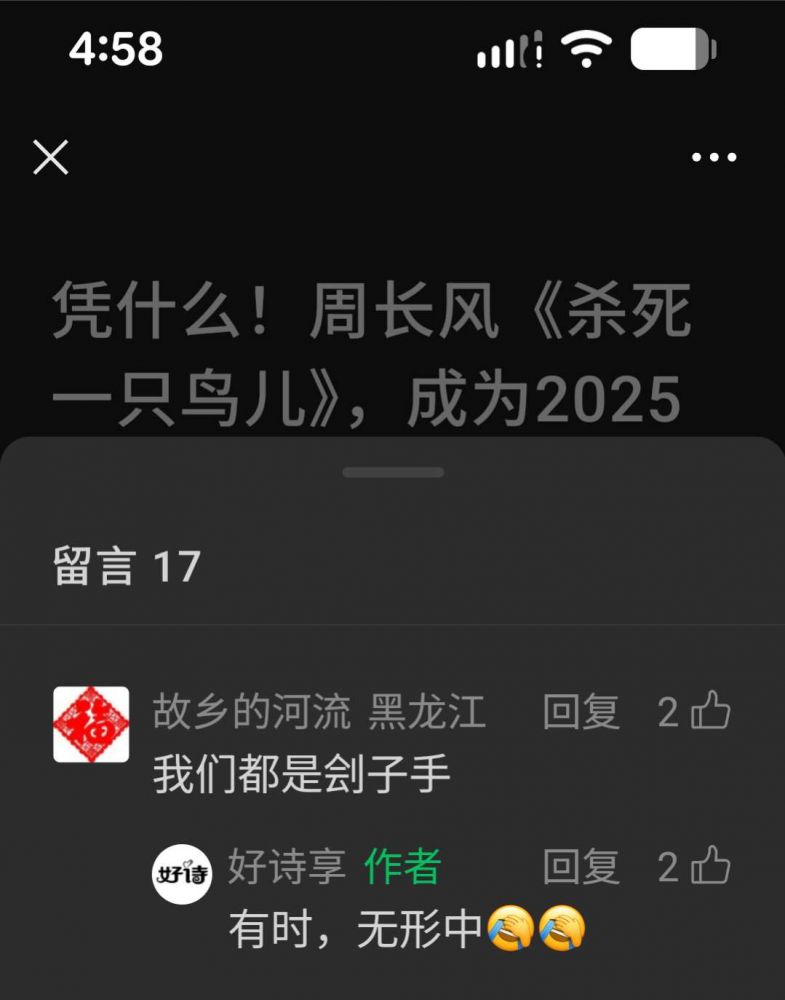Tap the comment sheet drag handle
This screenshot has height=1000, width=785.
click(393, 472)
